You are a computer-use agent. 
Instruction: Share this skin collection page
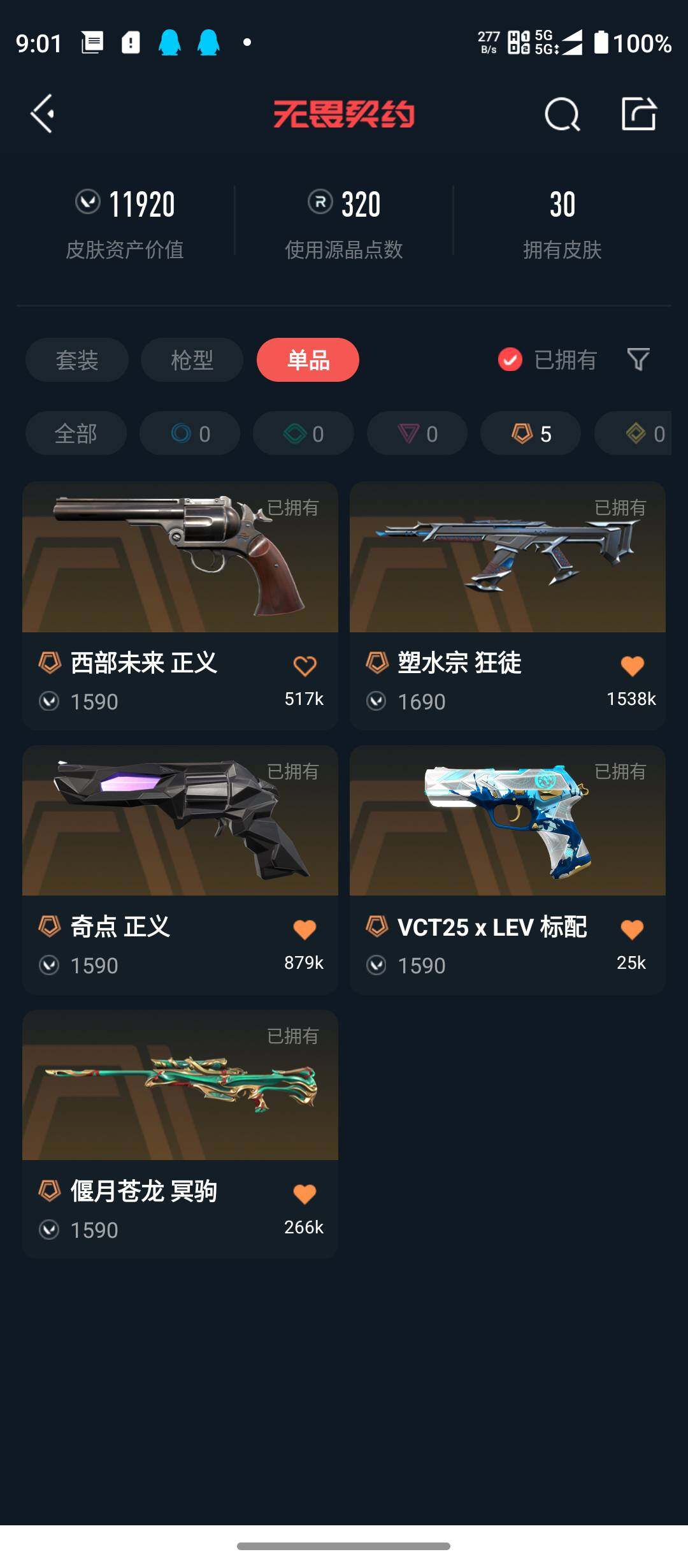[638, 115]
